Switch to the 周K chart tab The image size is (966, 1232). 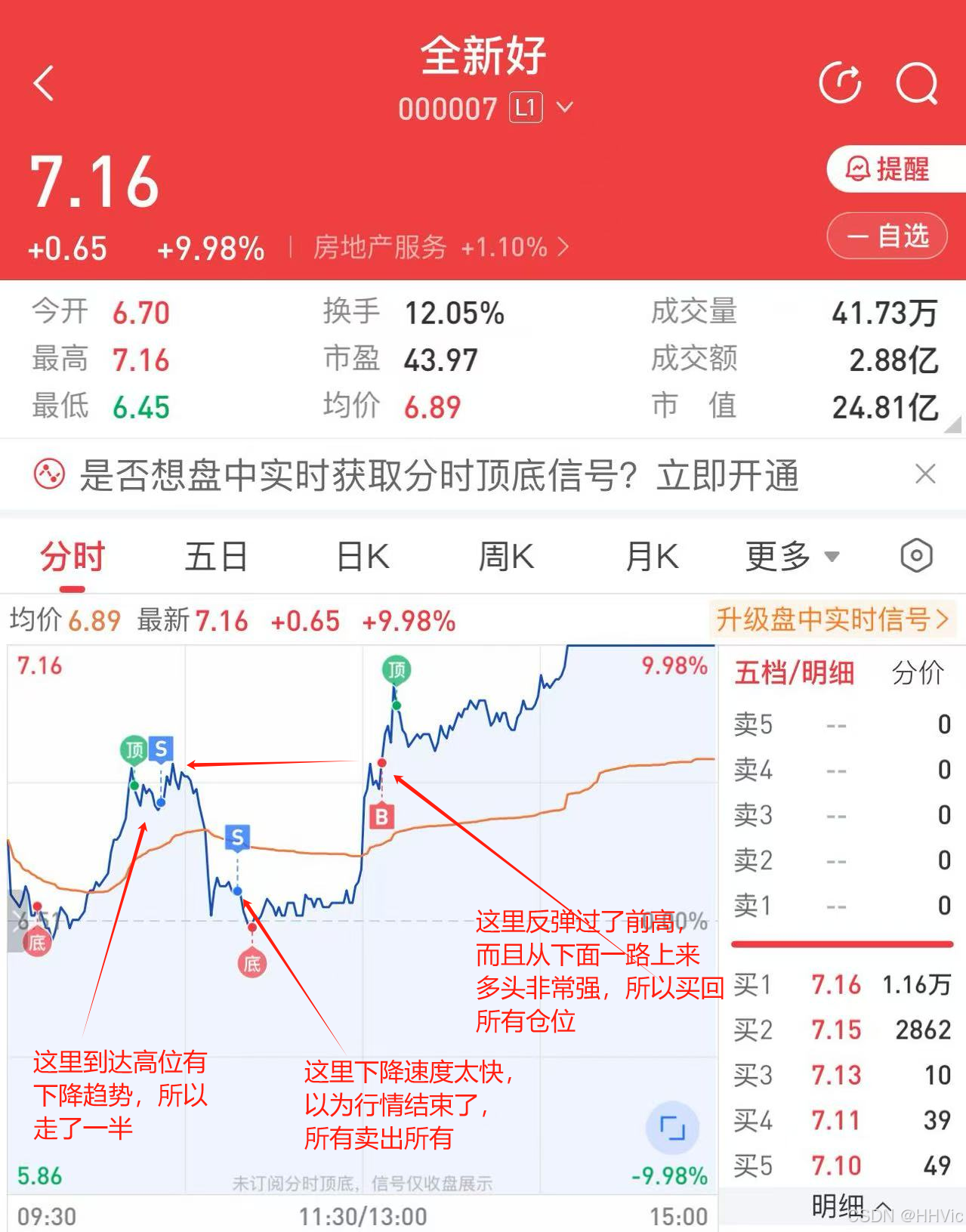(x=506, y=557)
